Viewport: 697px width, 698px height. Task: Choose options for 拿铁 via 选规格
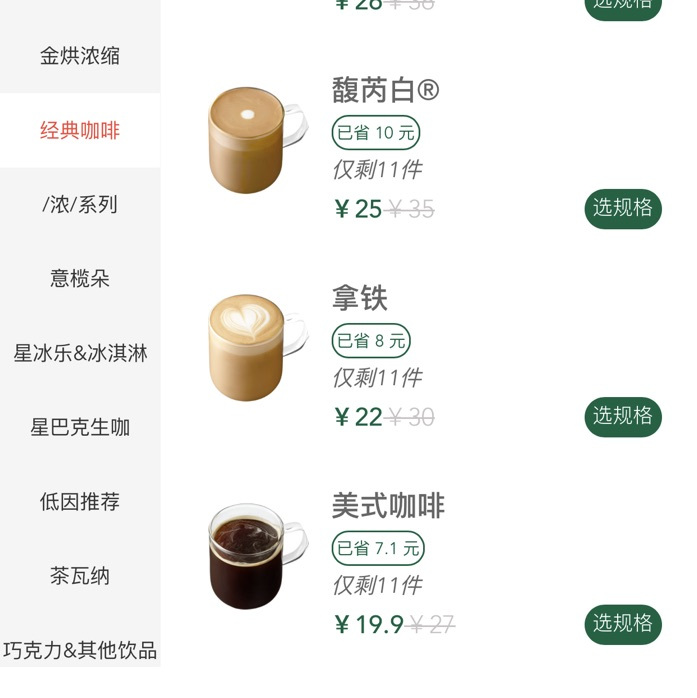pos(622,416)
